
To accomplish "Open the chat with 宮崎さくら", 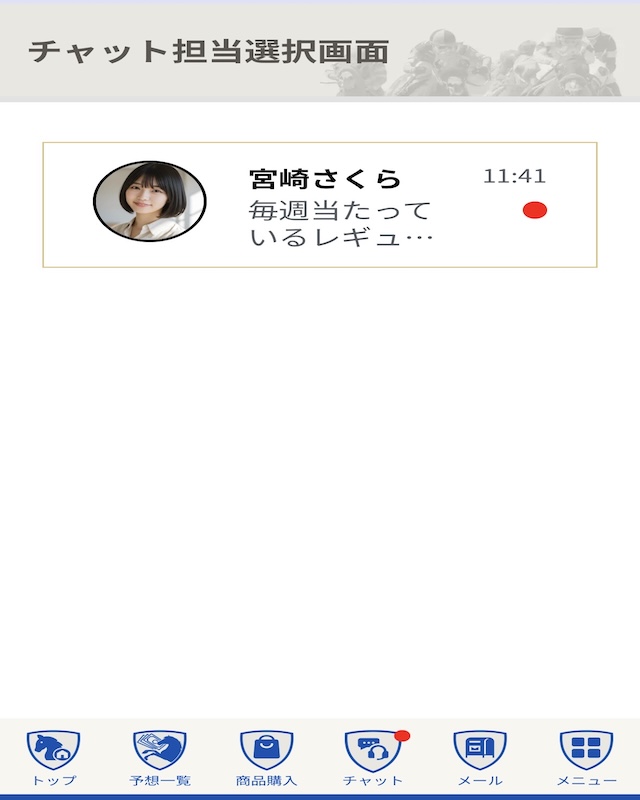I will (319, 205).
